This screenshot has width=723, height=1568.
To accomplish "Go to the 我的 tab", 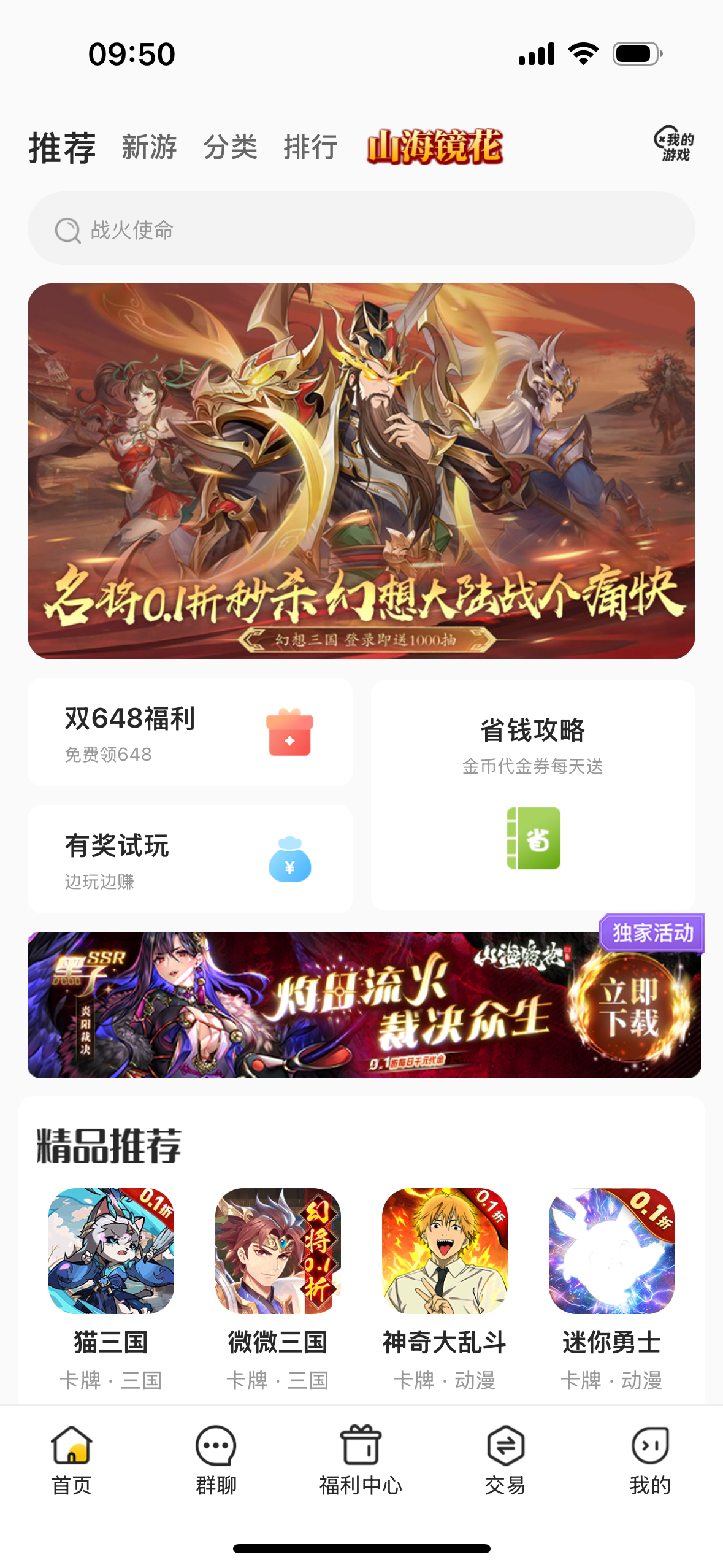I will point(650,1460).
